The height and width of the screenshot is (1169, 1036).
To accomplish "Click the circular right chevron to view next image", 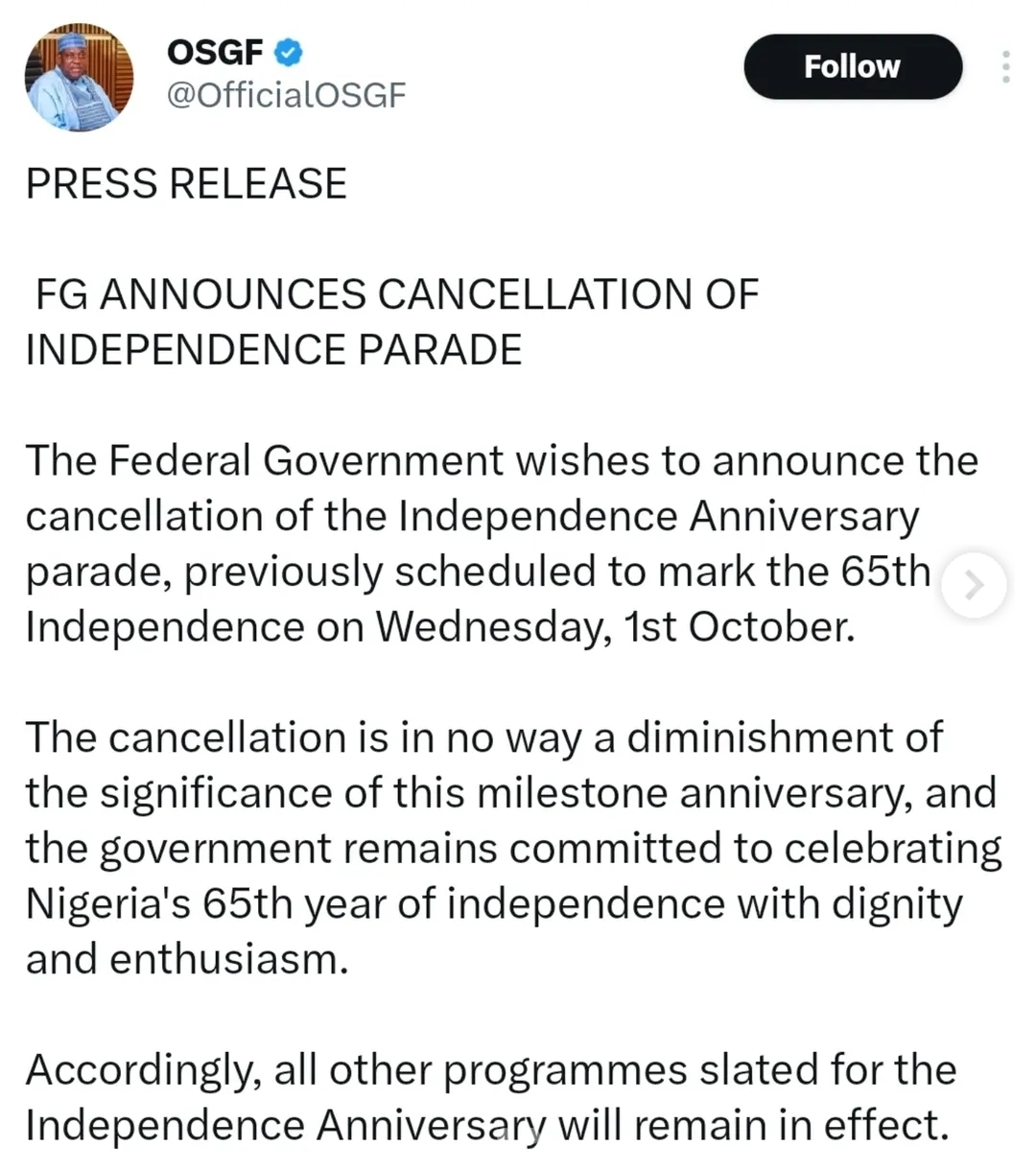I will point(975,585).
